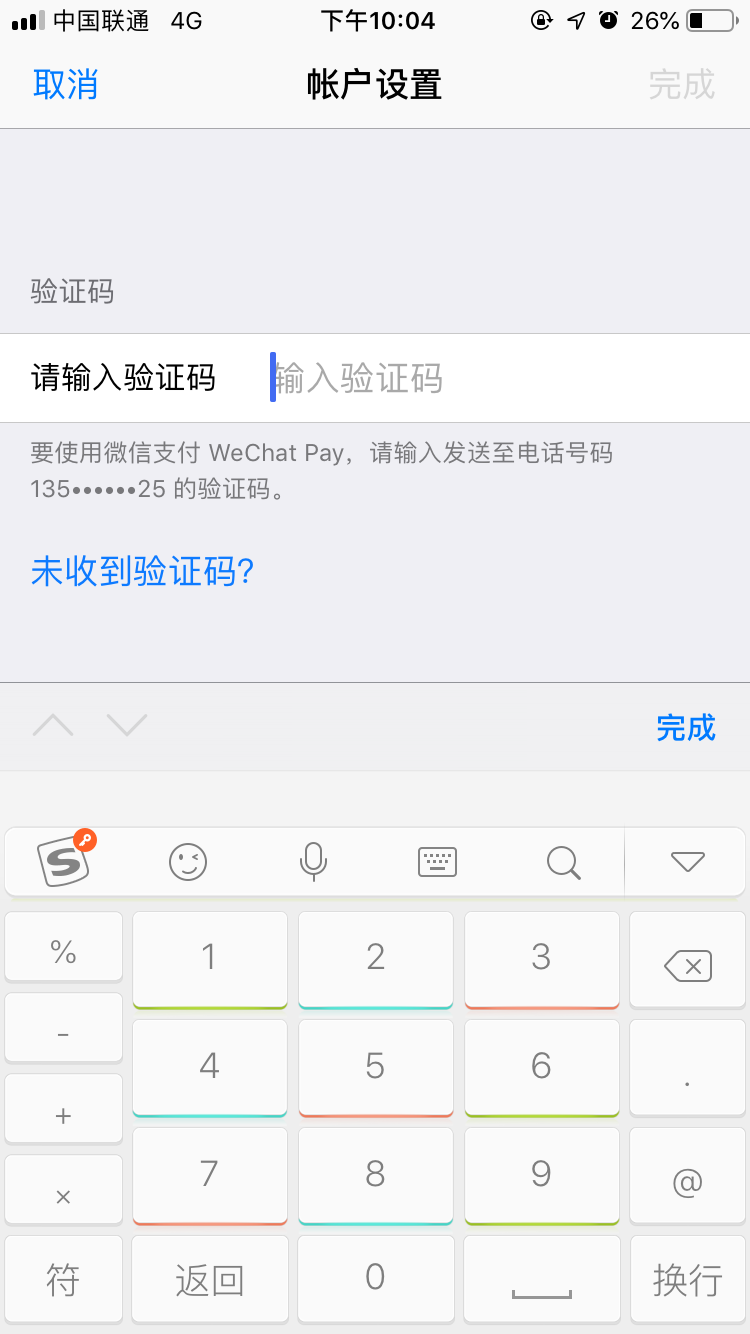Open the keyboard emoji panel
The width and height of the screenshot is (750, 1334).
[x=188, y=861]
